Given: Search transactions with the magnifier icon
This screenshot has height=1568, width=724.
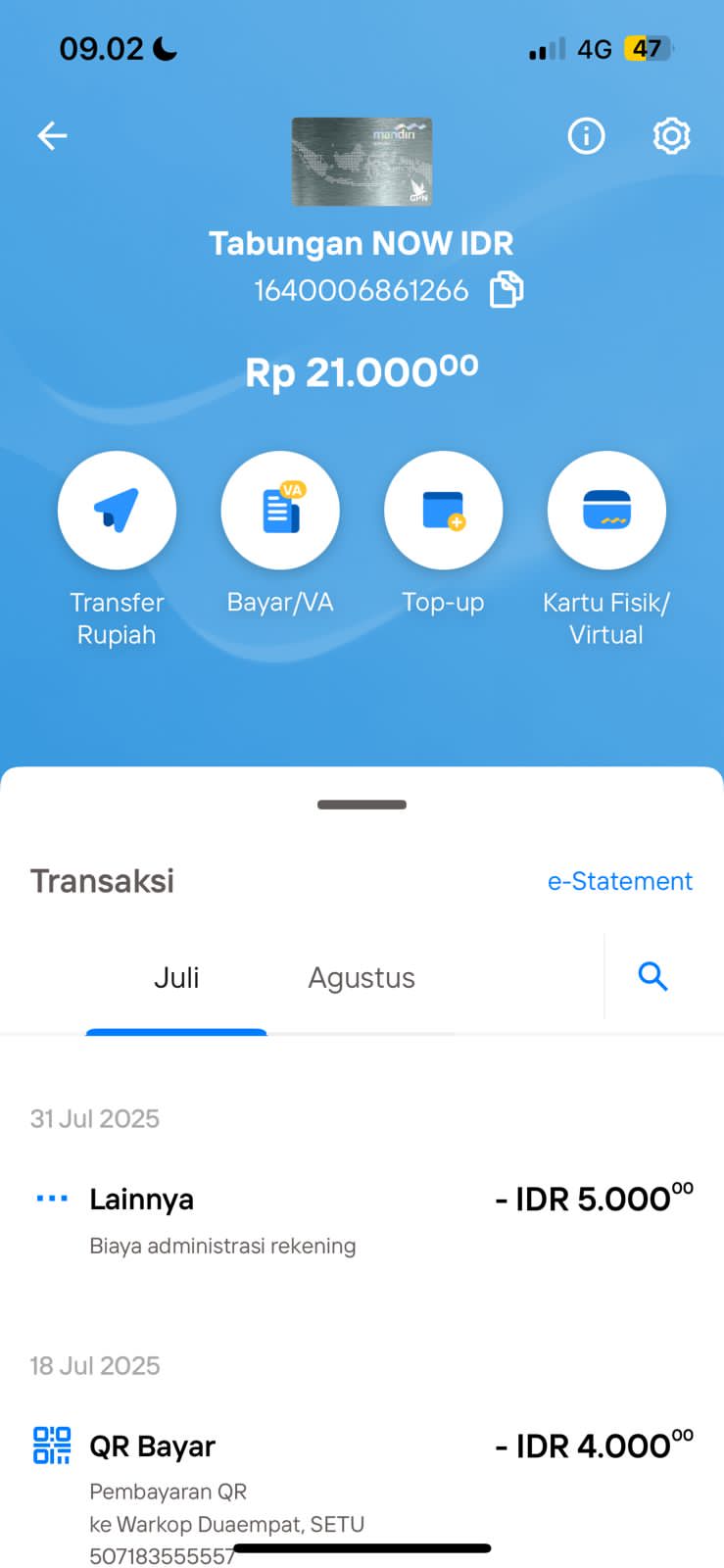Looking at the screenshot, I should 652,976.
